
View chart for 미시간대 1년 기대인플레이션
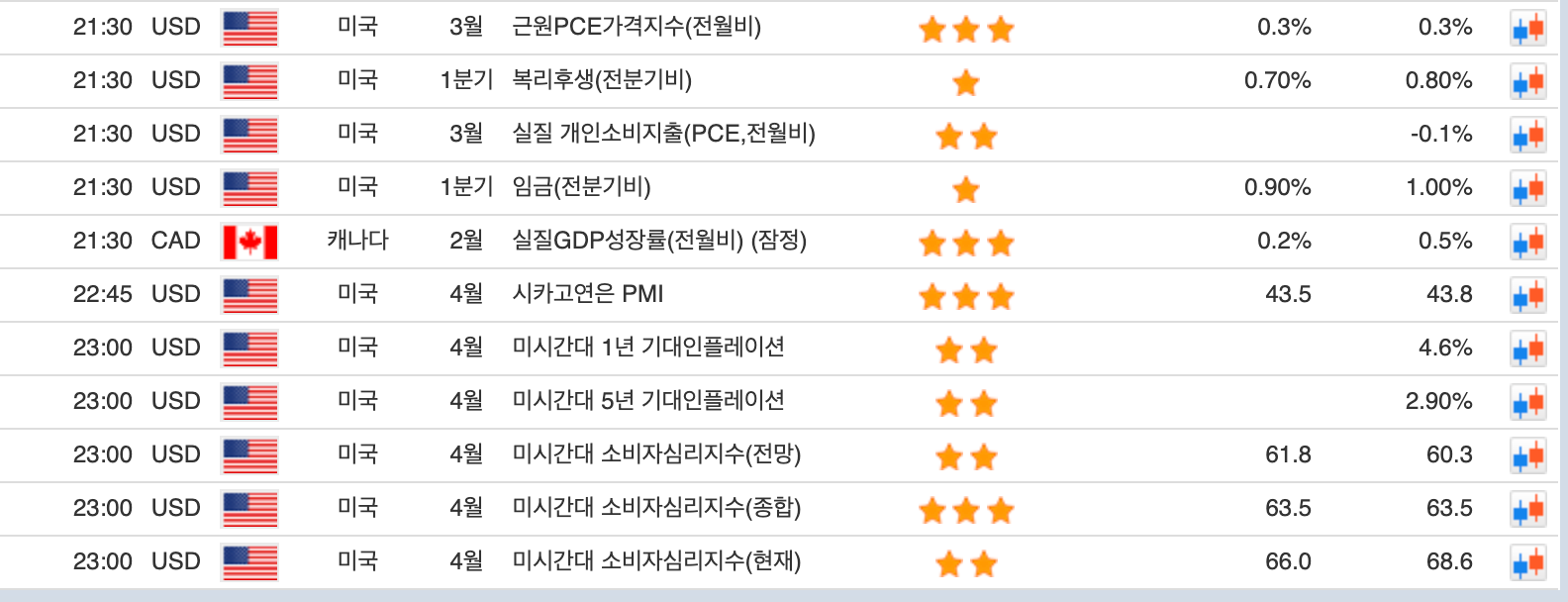(1528, 349)
